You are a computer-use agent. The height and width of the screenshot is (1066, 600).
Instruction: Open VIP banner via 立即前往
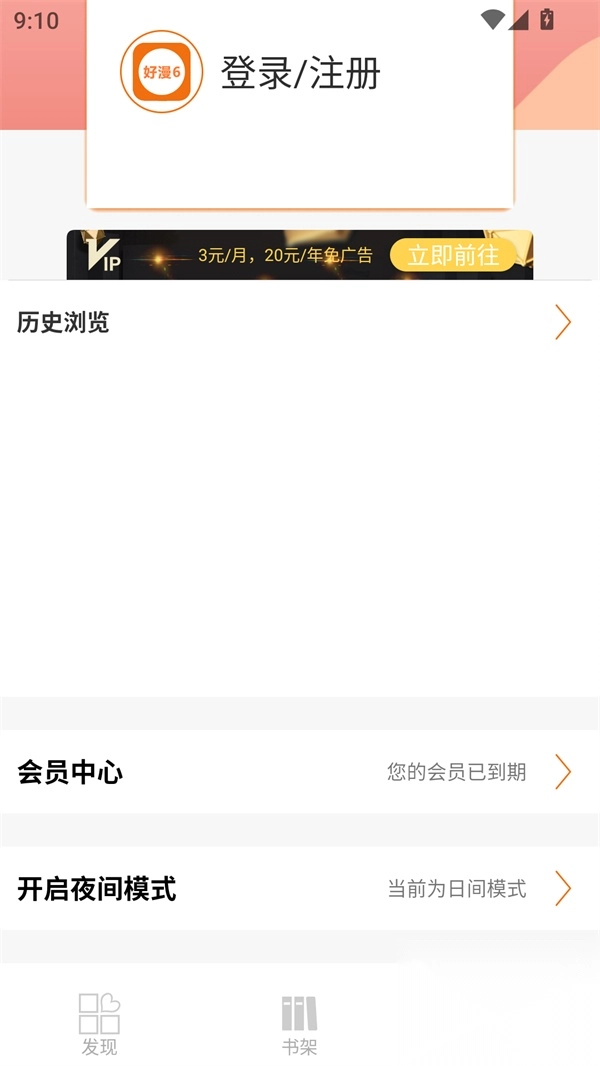pyautogui.click(x=452, y=255)
